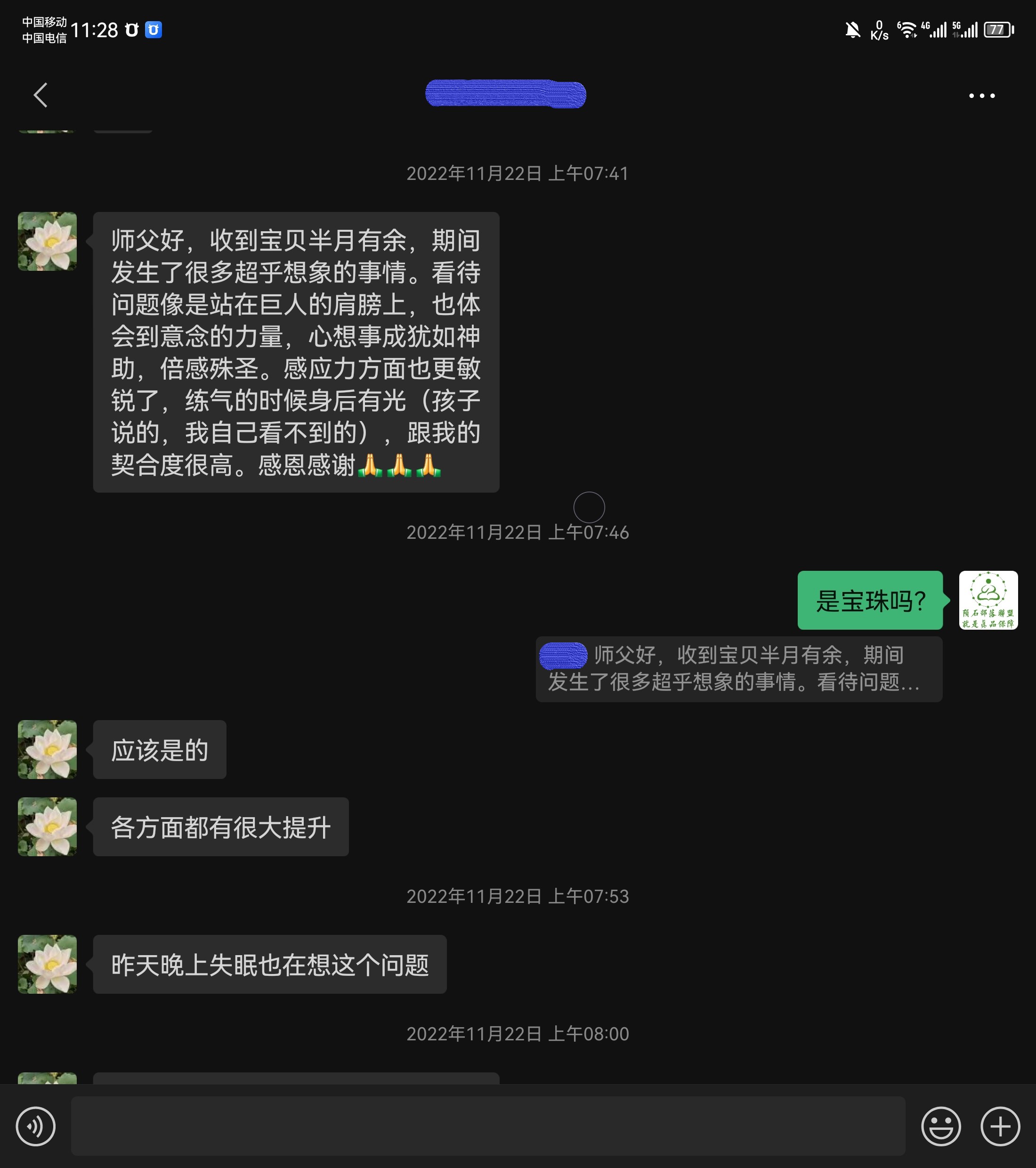Image resolution: width=1036 pixels, height=1168 pixels.
Task: Switch to voice message input
Action: (x=35, y=1126)
